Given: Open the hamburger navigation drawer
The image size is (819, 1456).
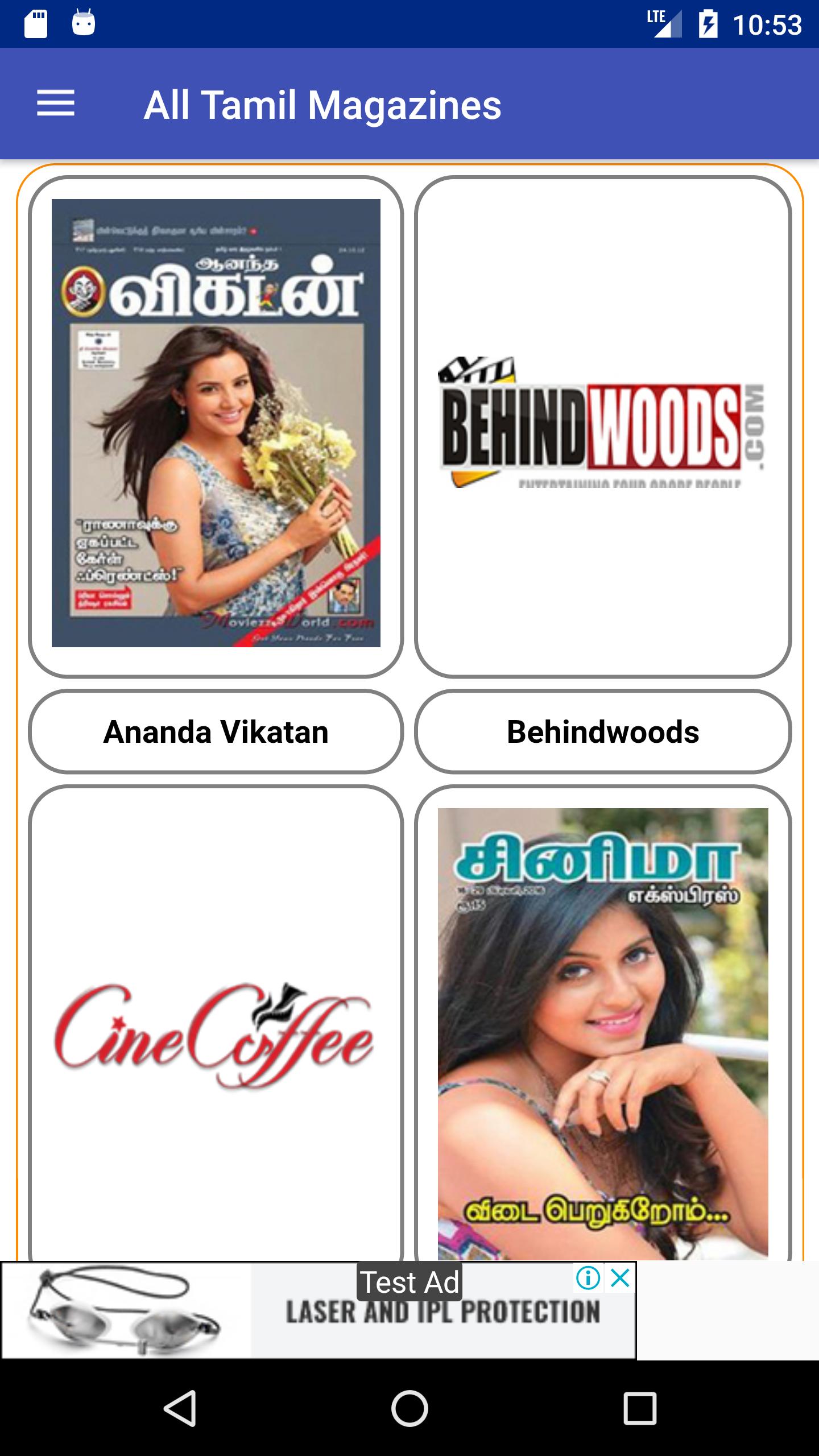Looking at the screenshot, I should click(x=56, y=104).
